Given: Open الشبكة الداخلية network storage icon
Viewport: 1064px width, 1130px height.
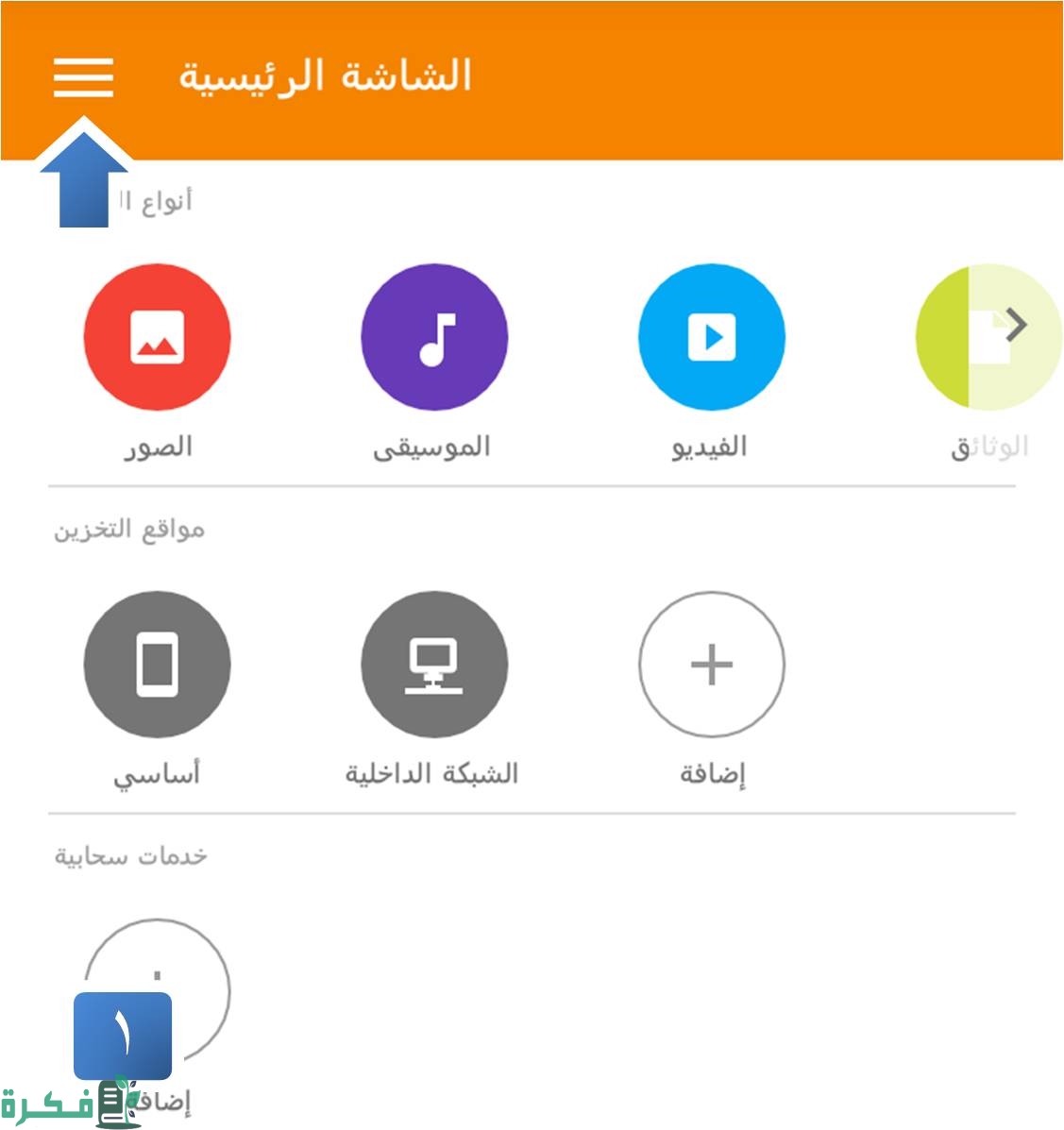Looking at the screenshot, I should click(433, 665).
